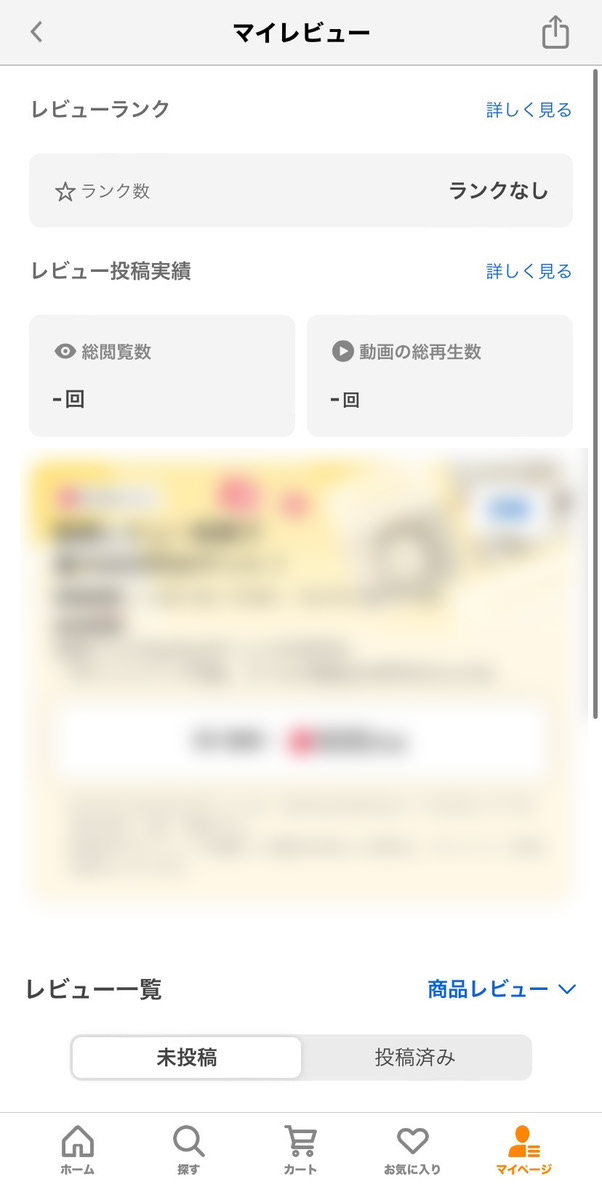Open the 探す search tab
Viewport: 602px width, 1200px height.
(188, 1150)
